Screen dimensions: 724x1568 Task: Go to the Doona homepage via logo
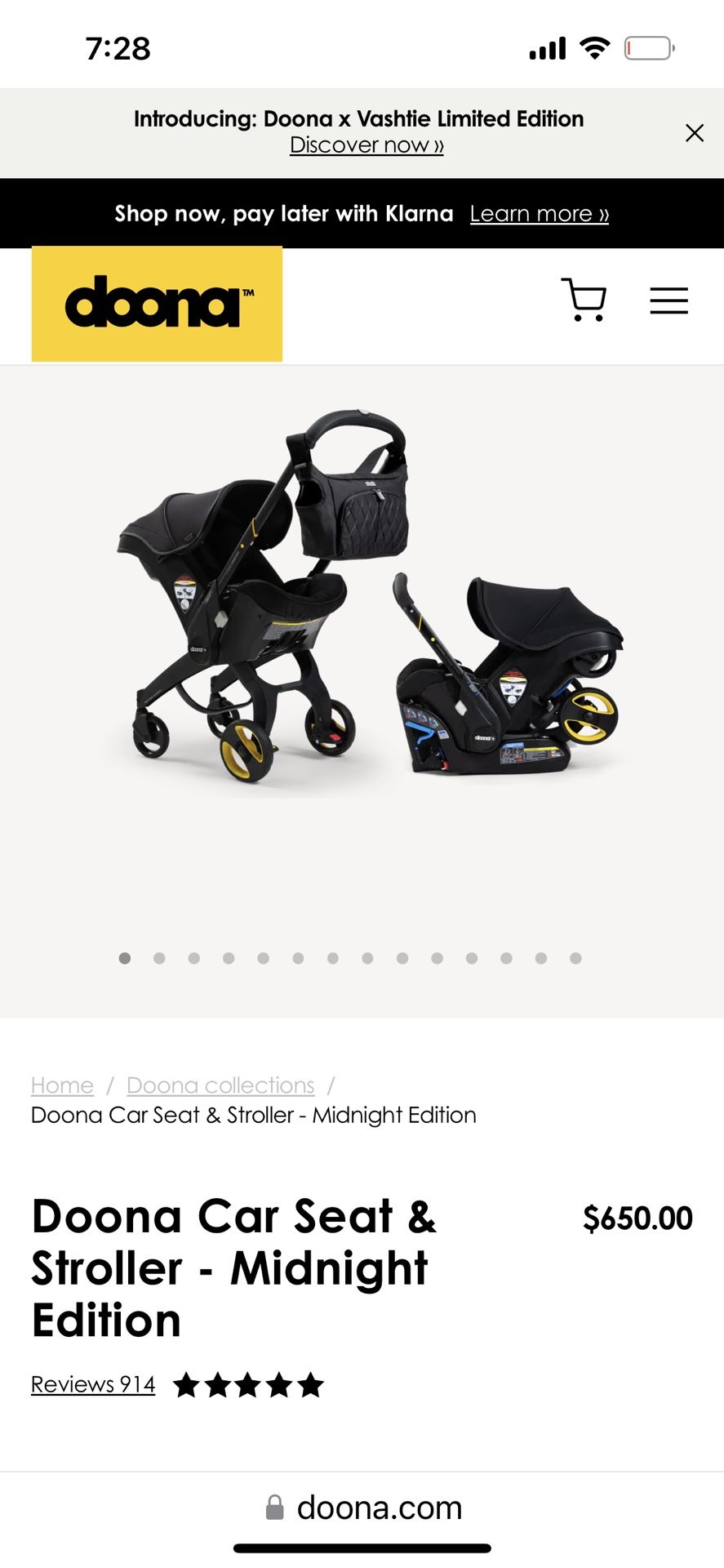pyautogui.click(x=157, y=304)
